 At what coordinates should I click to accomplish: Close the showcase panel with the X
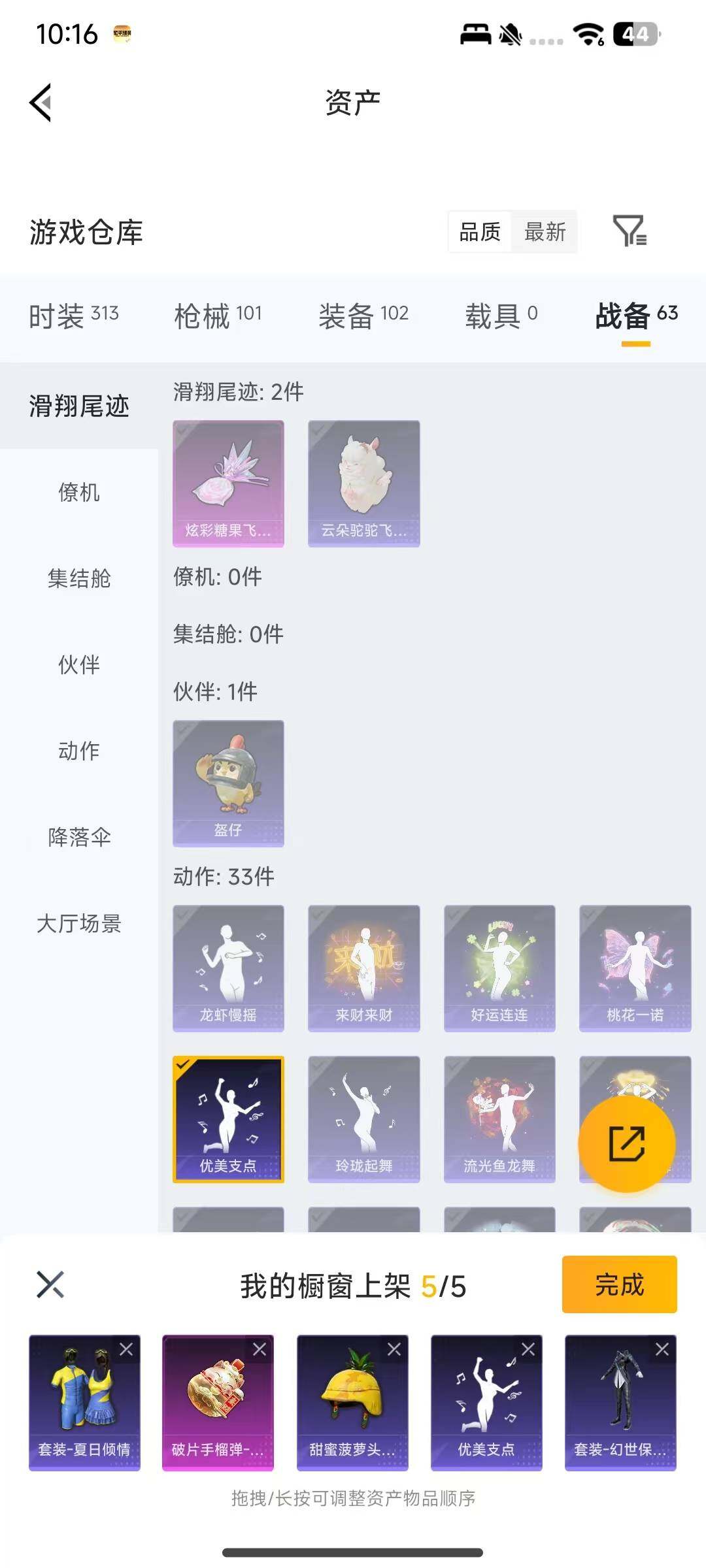[50, 1285]
